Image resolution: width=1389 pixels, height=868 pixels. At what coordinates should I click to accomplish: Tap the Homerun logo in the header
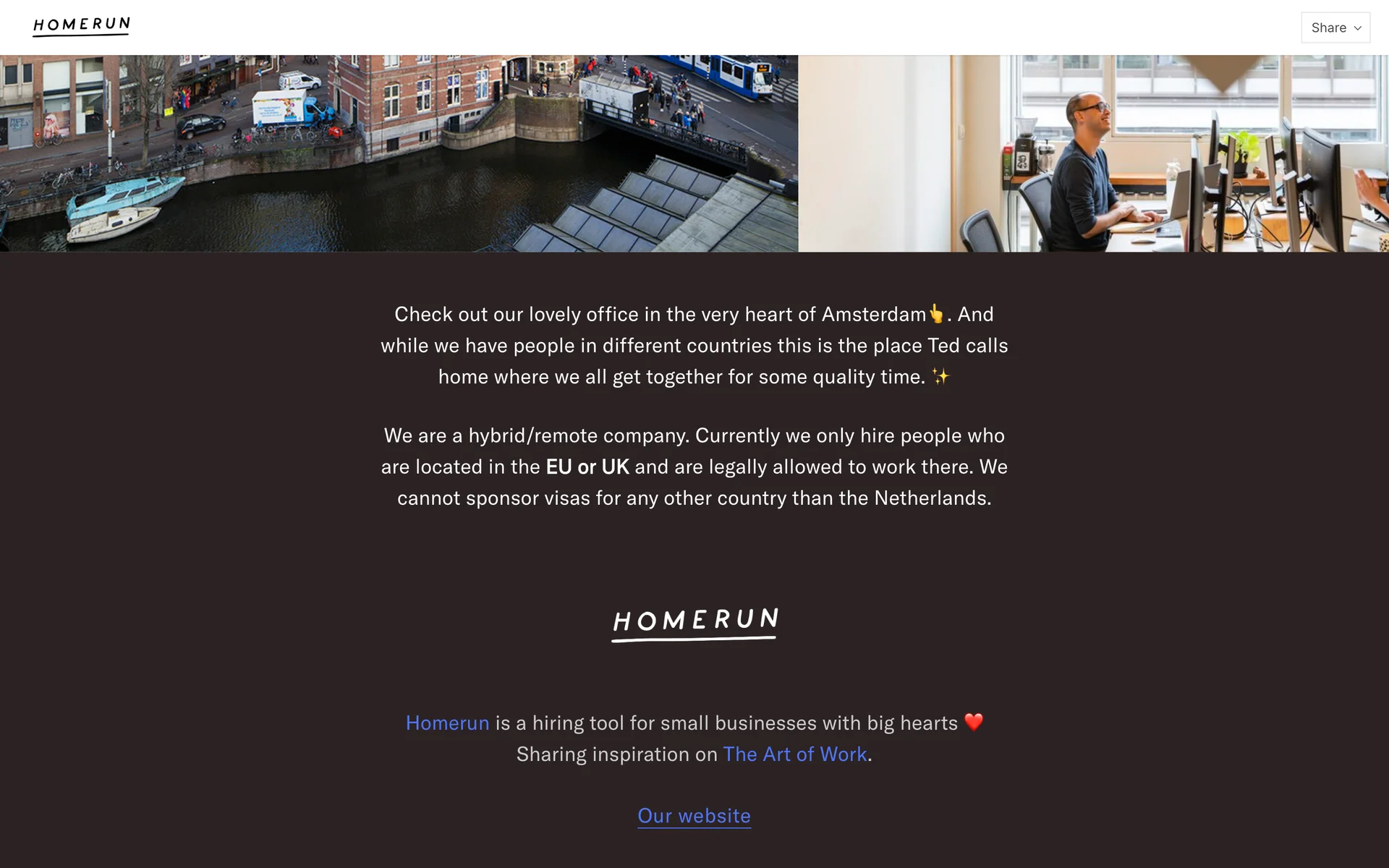82,26
